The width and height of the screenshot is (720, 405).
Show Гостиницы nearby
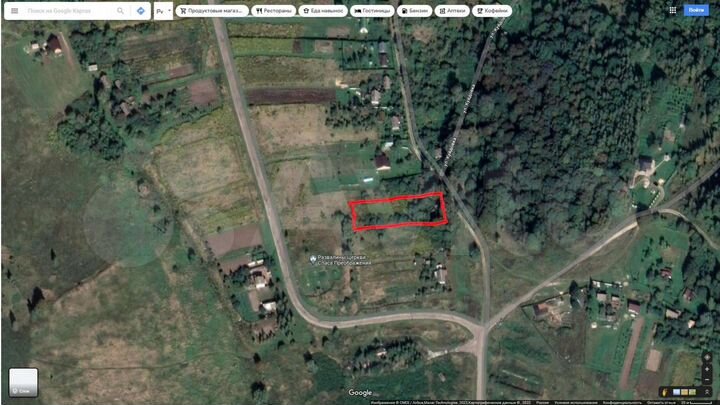point(374,11)
